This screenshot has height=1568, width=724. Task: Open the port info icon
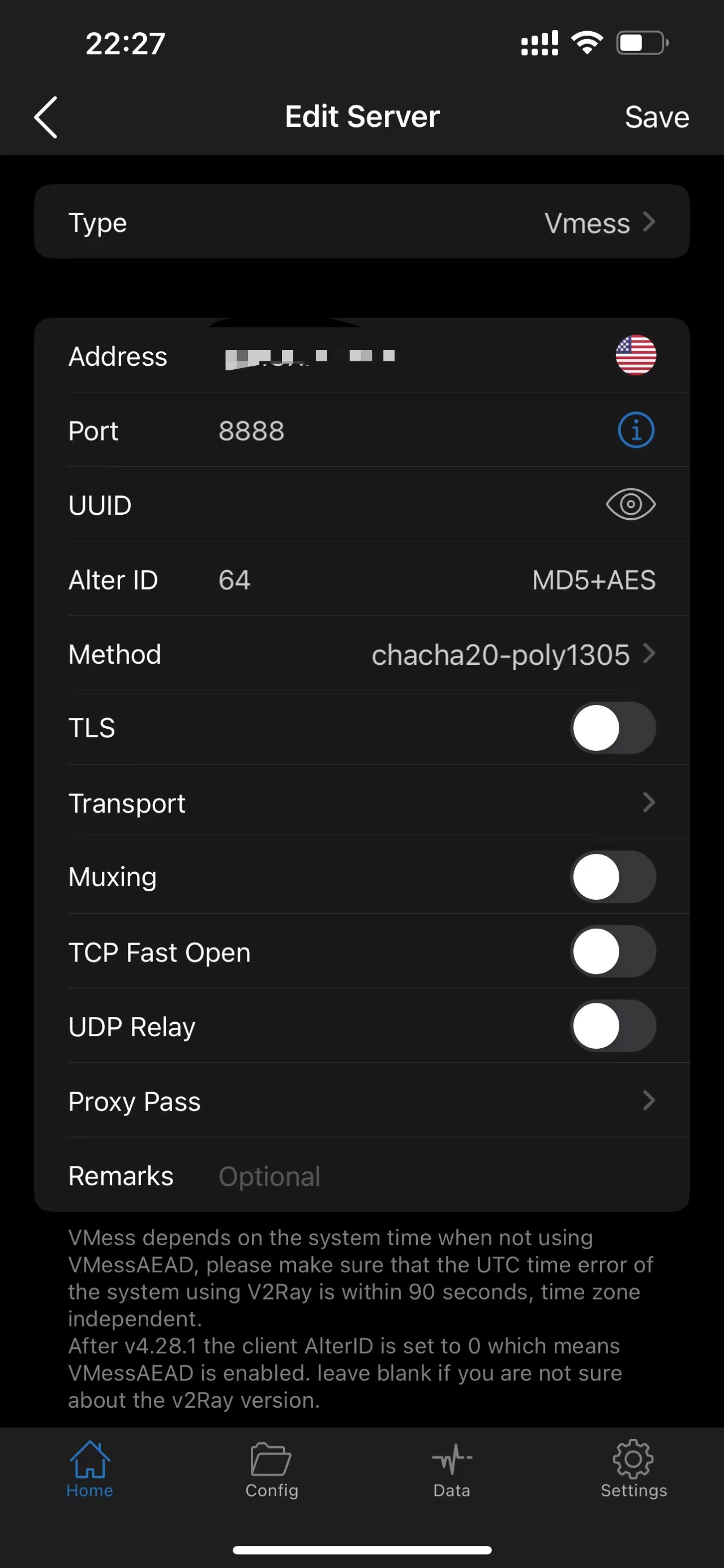coord(636,430)
